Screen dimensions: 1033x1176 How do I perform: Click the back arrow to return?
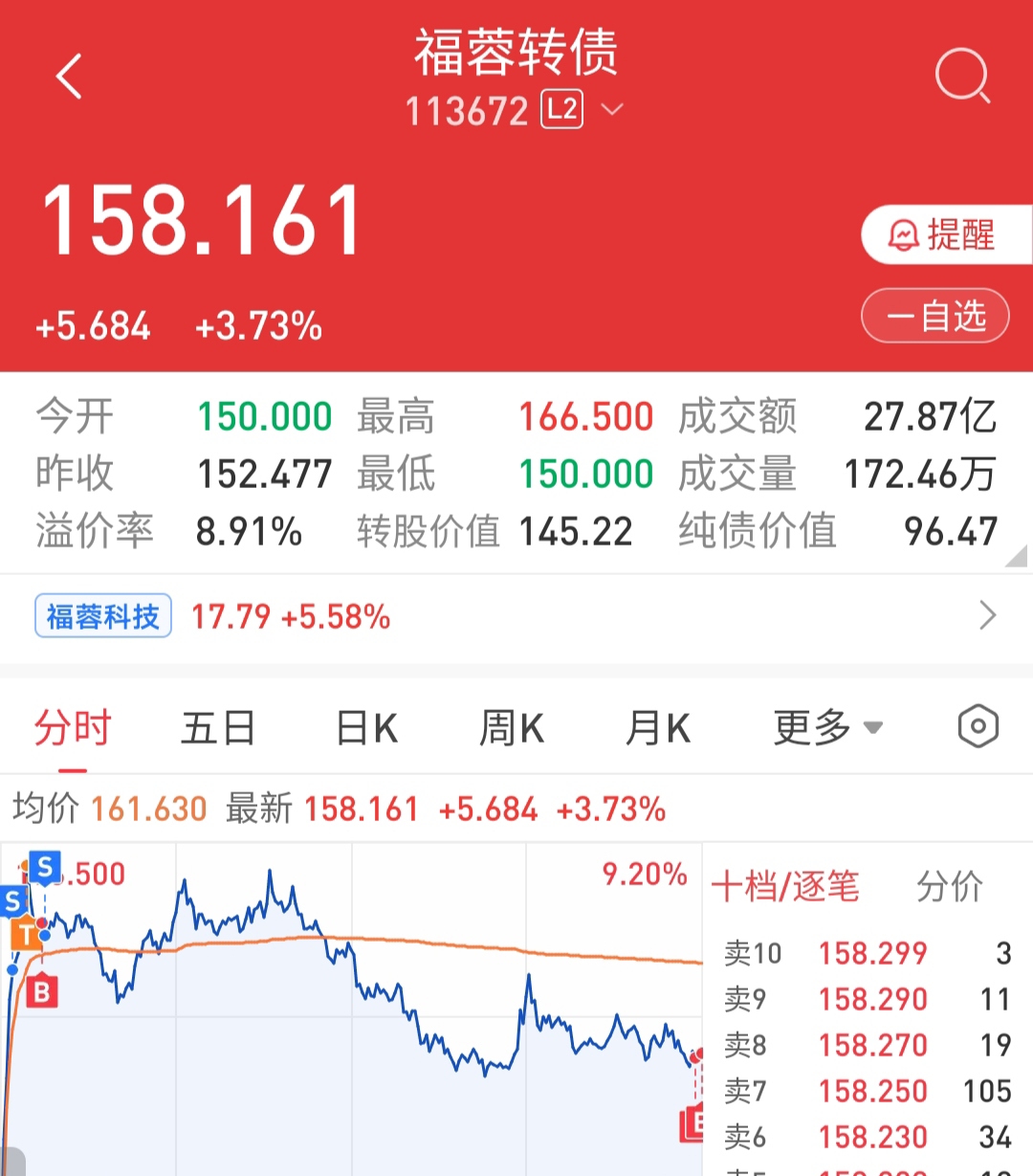point(69,77)
